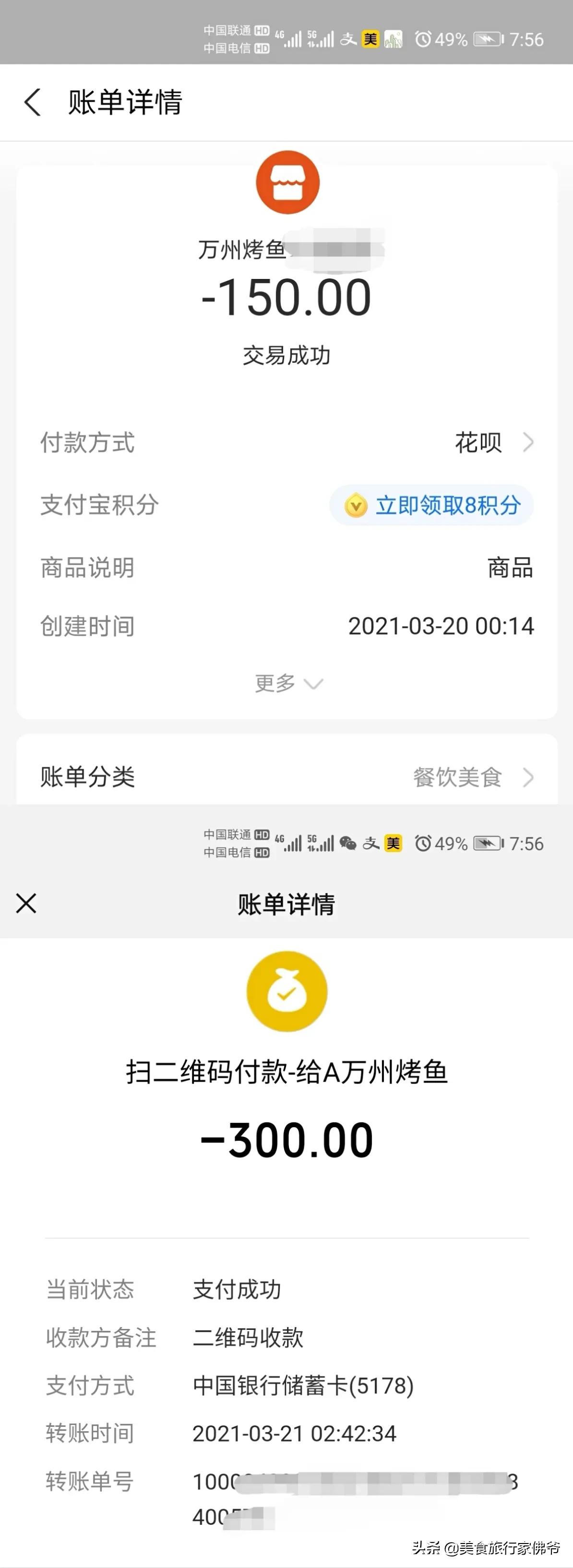Tap the -300.00 transfer amount

point(286,1139)
